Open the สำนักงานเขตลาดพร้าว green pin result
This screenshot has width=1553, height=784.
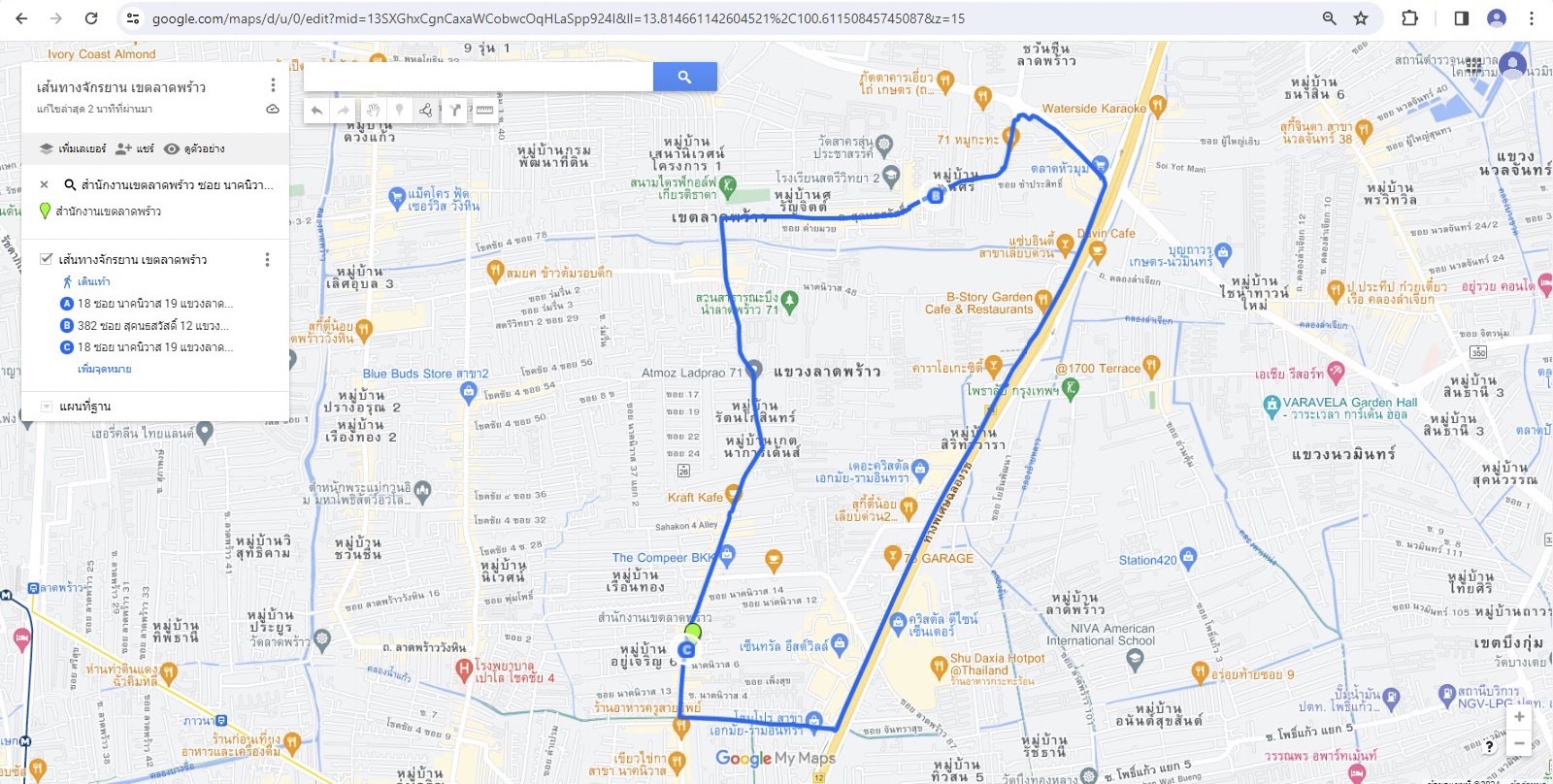click(x=108, y=212)
